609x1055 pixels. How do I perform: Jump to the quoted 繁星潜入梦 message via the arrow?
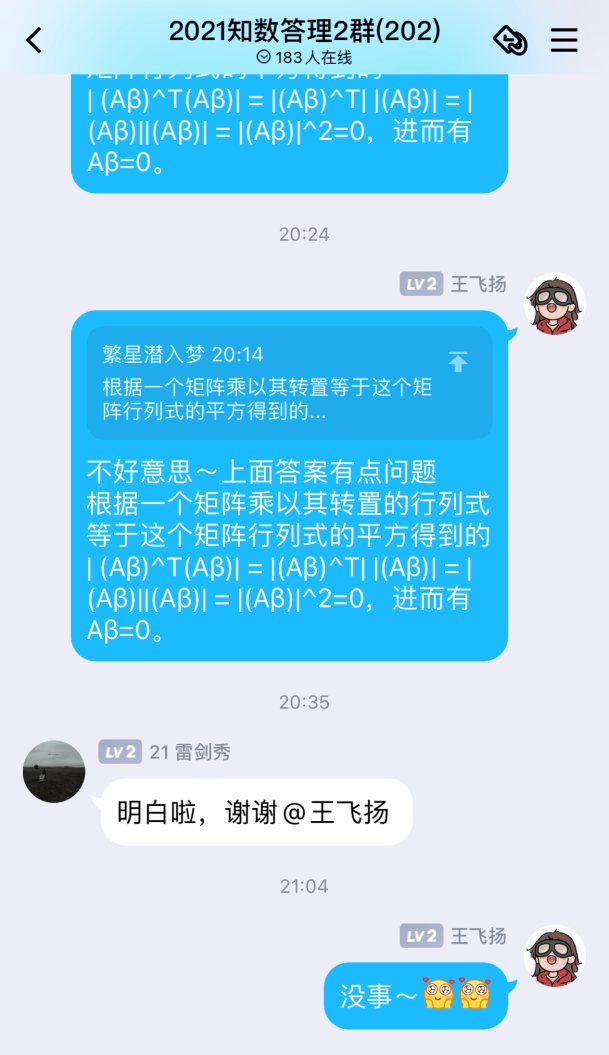[458, 362]
